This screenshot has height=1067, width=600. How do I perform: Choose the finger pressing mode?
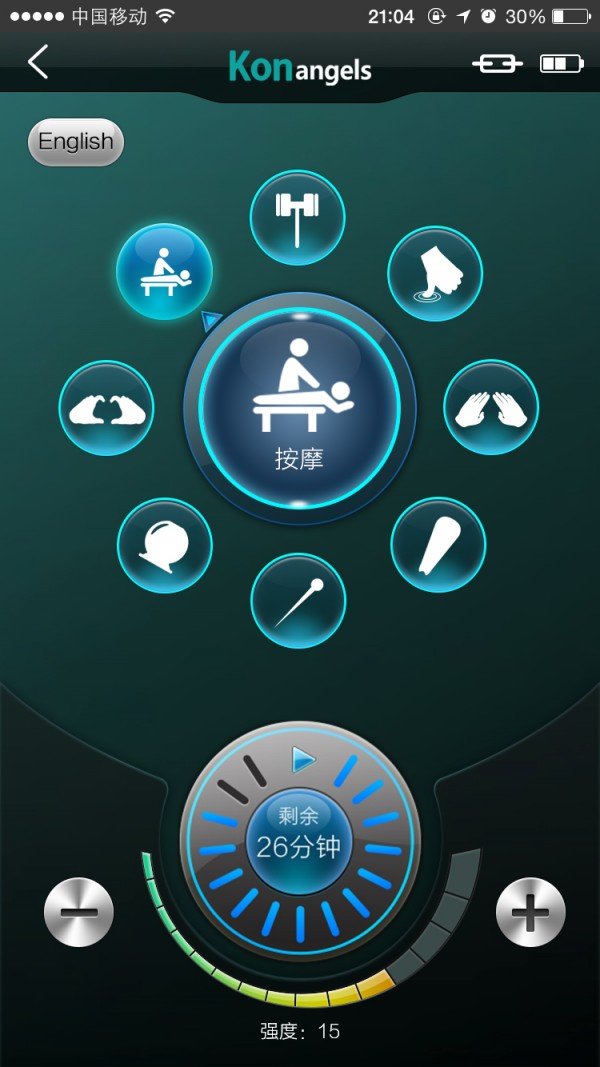[x=435, y=273]
